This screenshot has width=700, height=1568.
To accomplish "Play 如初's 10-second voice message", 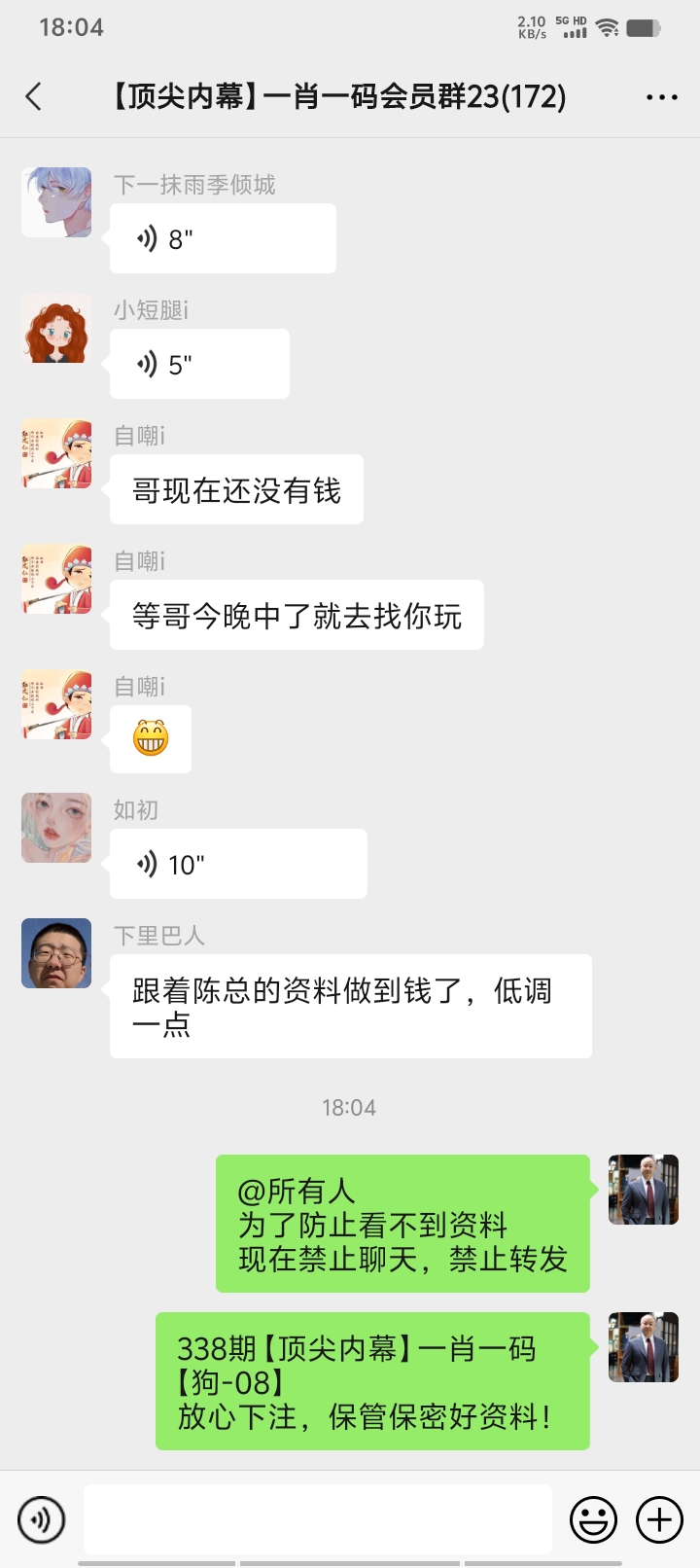I will point(238,864).
